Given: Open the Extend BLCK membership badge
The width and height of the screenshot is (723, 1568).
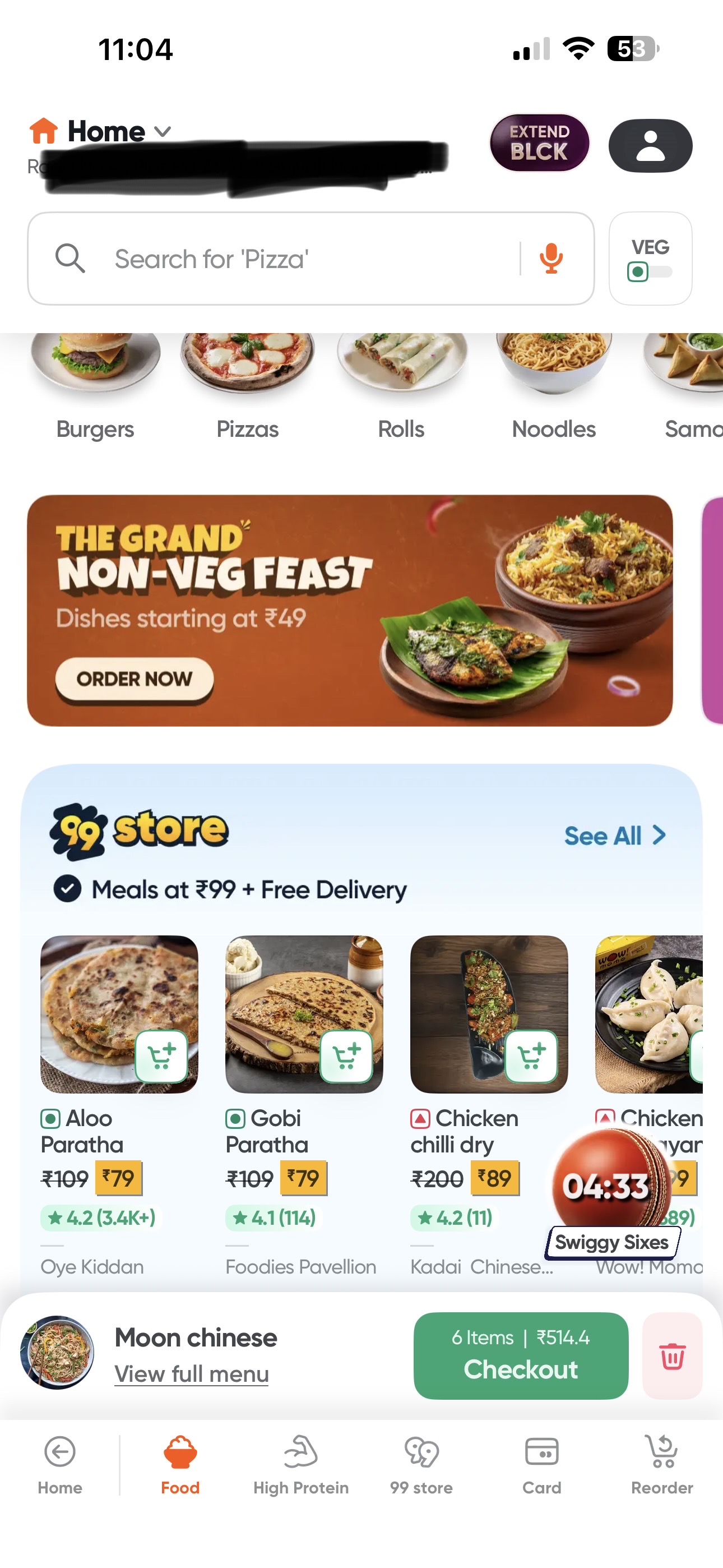Looking at the screenshot, I should [539, 144].
